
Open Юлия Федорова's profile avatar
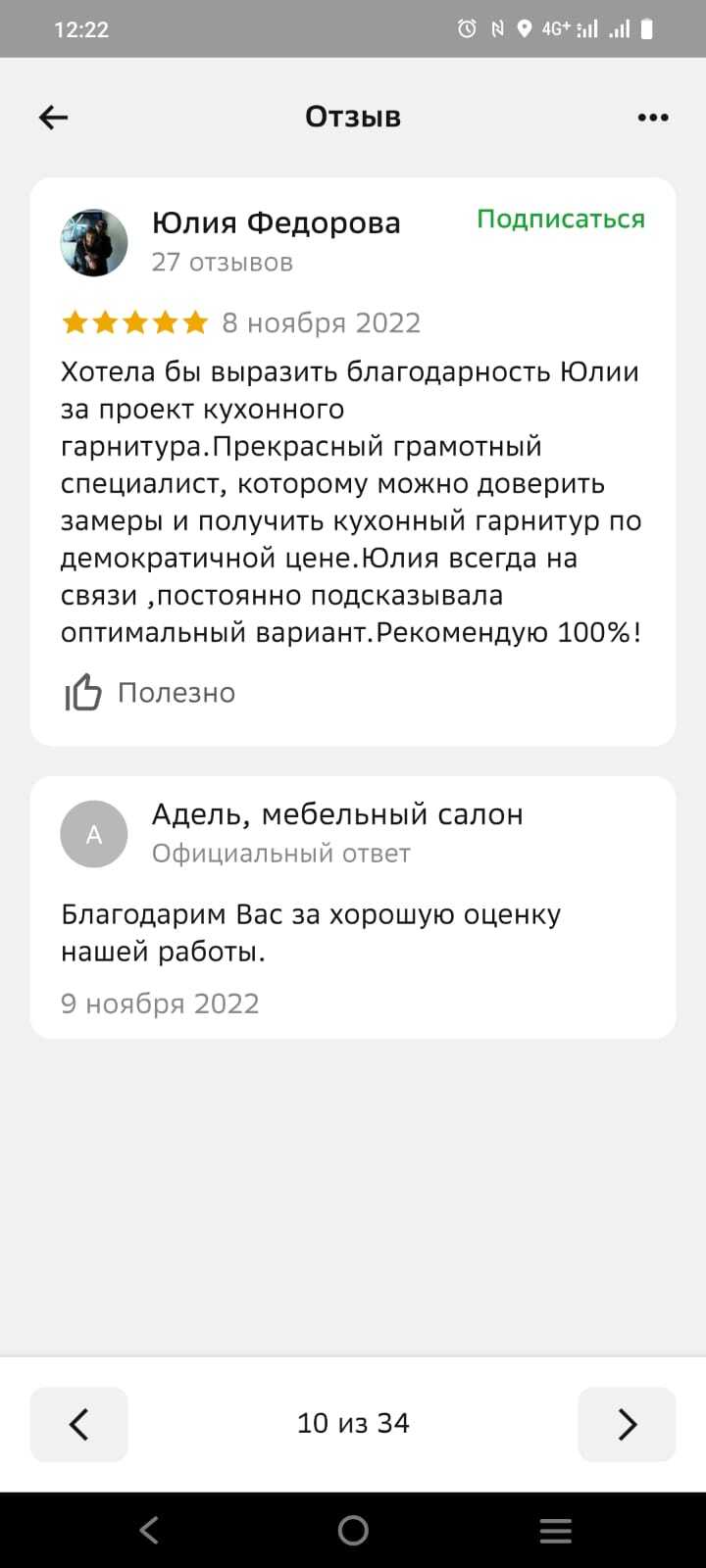point(94,242)
